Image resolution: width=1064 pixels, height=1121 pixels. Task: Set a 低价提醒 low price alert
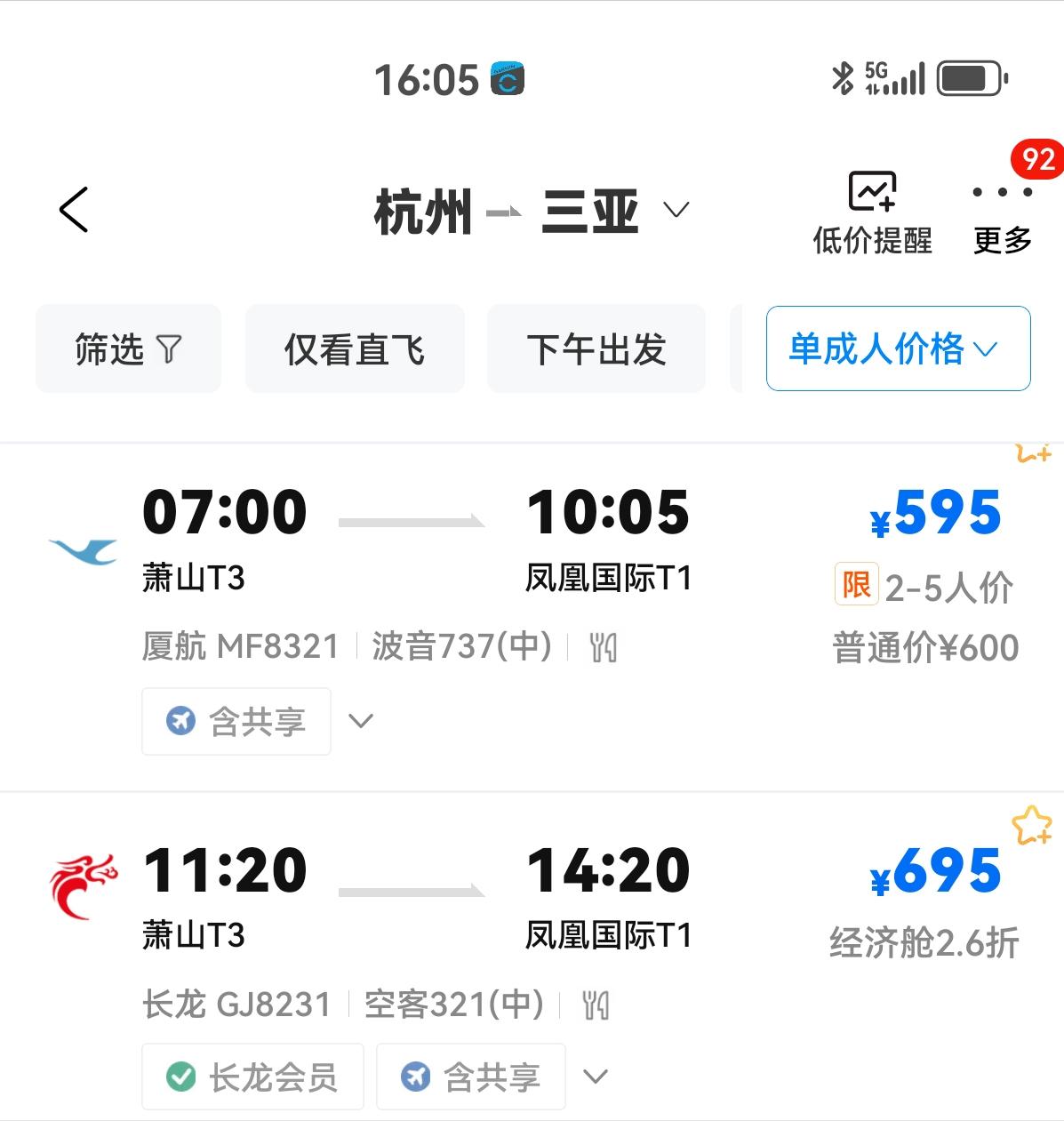(872, 213)
